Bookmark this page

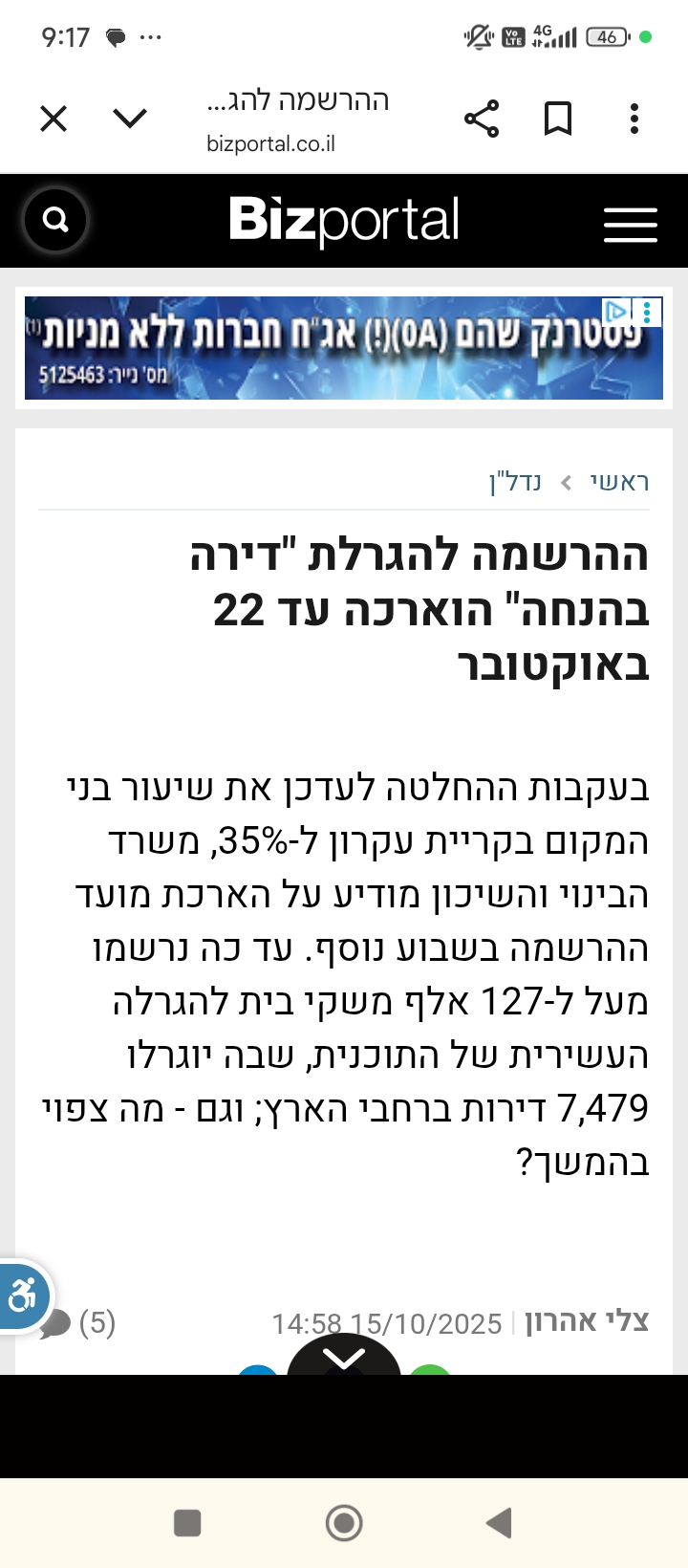(x=558, y=119)
